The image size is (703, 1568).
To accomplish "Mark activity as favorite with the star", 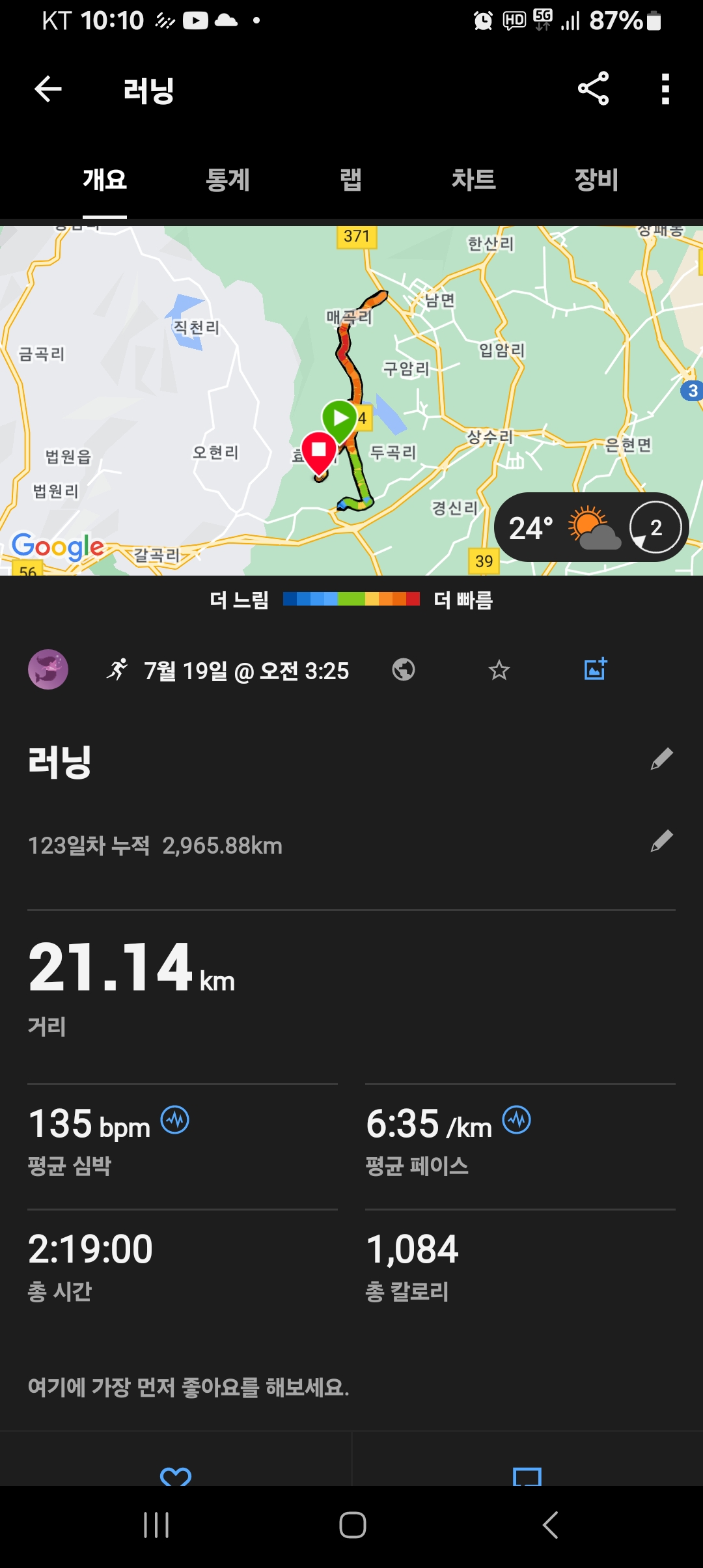I will (499, 669).
